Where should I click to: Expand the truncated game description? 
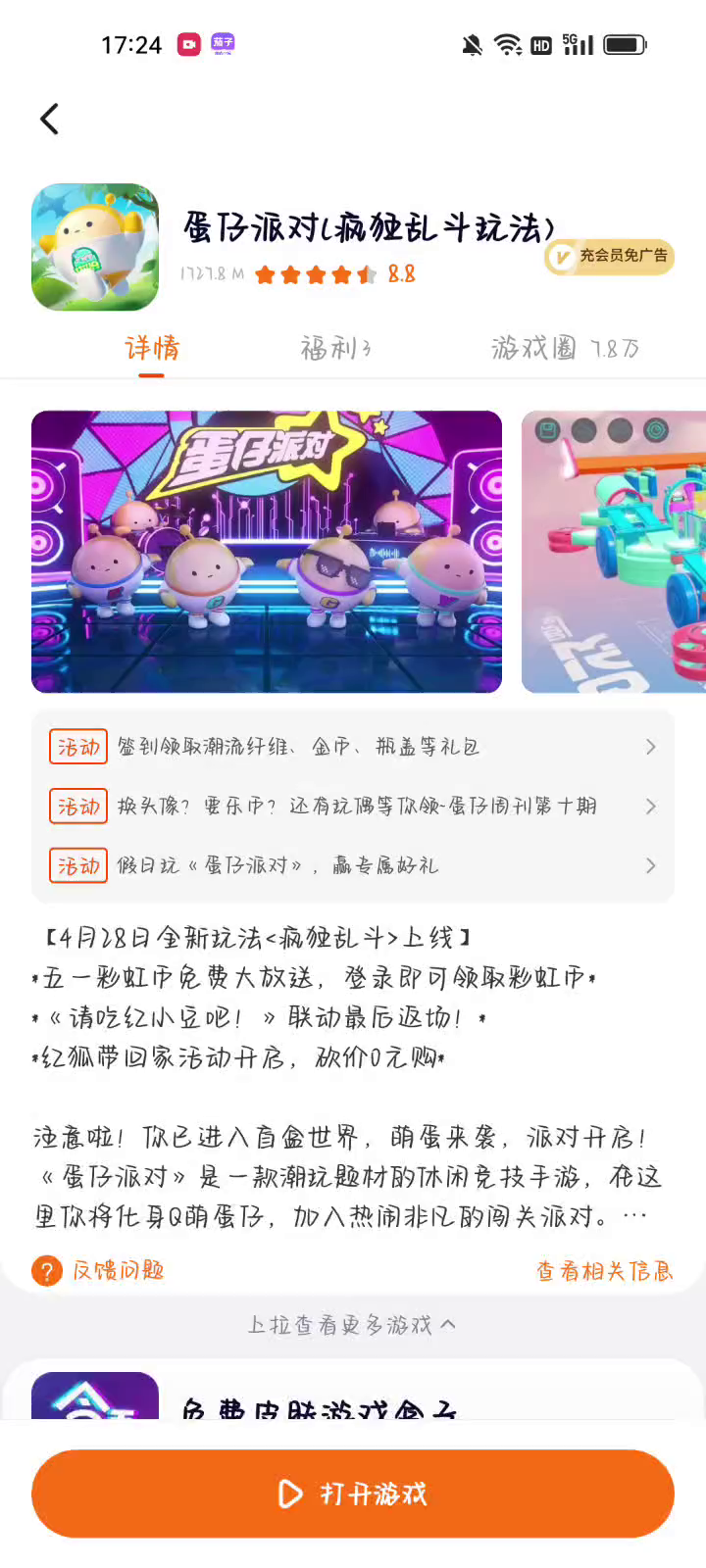(x=635, y=1216)
